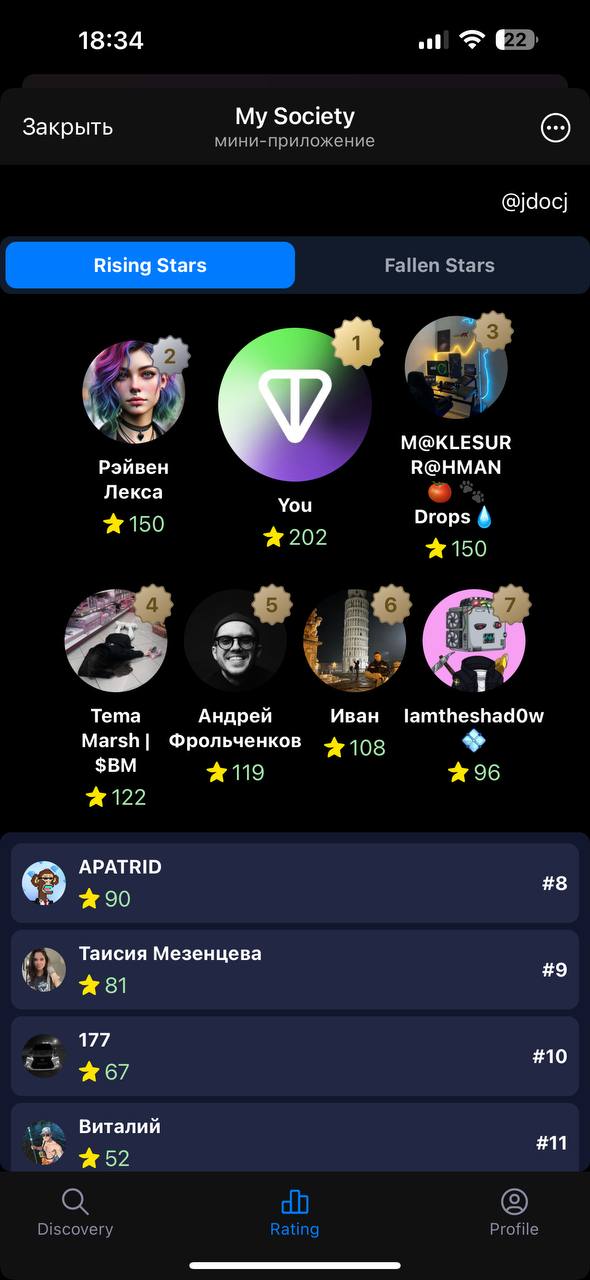Select the Rating tab in bottom bar
This screenshot has width=590, height=1280.
pos(295,1213)
